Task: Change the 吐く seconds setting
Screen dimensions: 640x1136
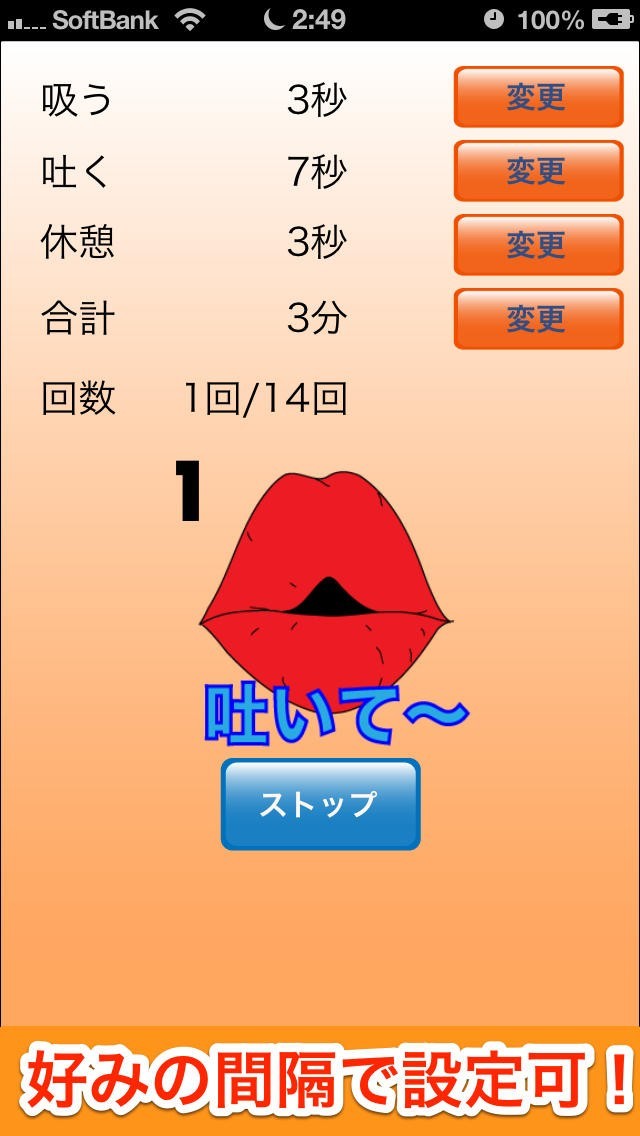Action: 538,171
